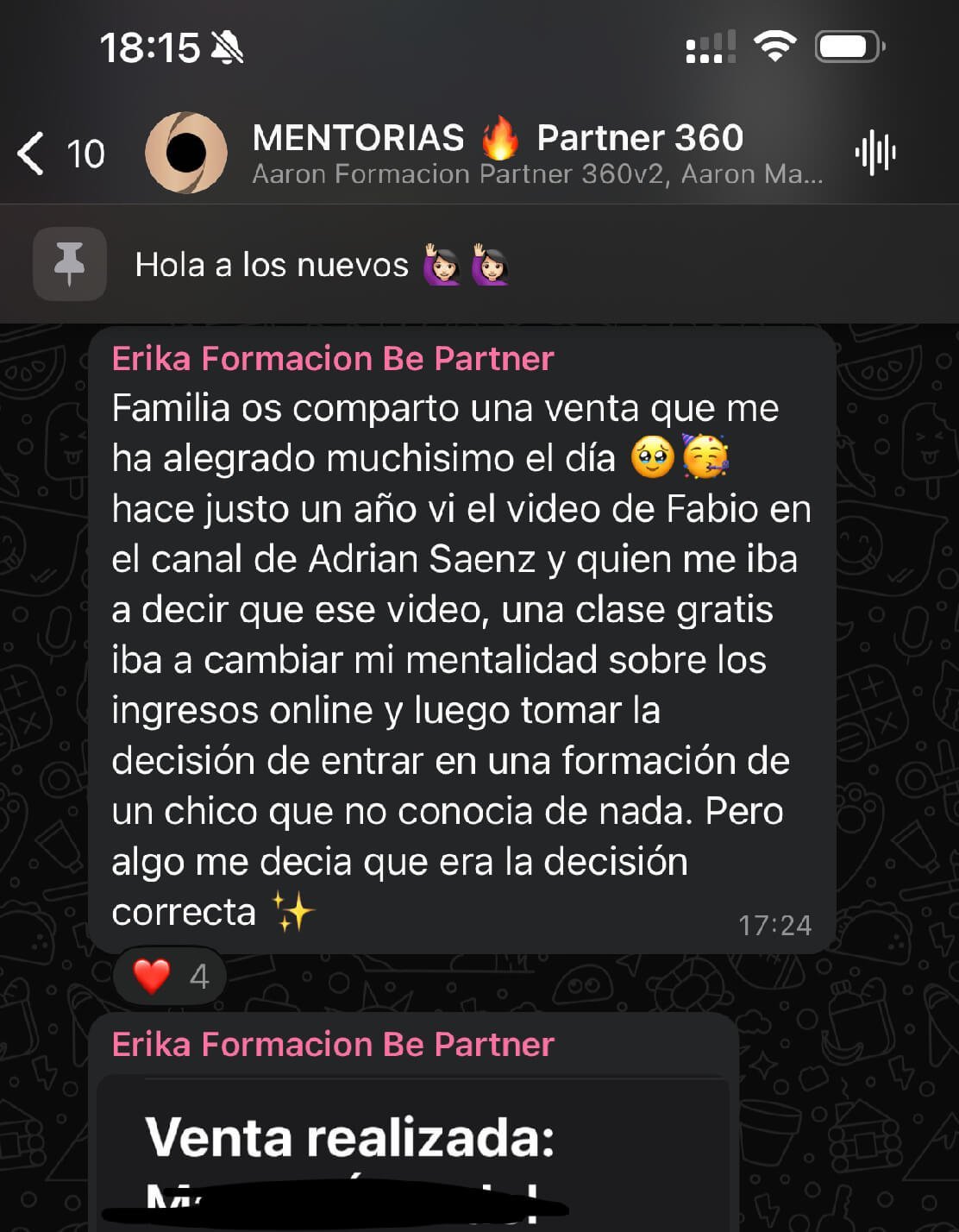Screen dimensions: 959x1232
Task: Open the group avatar photo
Action: point(185,153)
